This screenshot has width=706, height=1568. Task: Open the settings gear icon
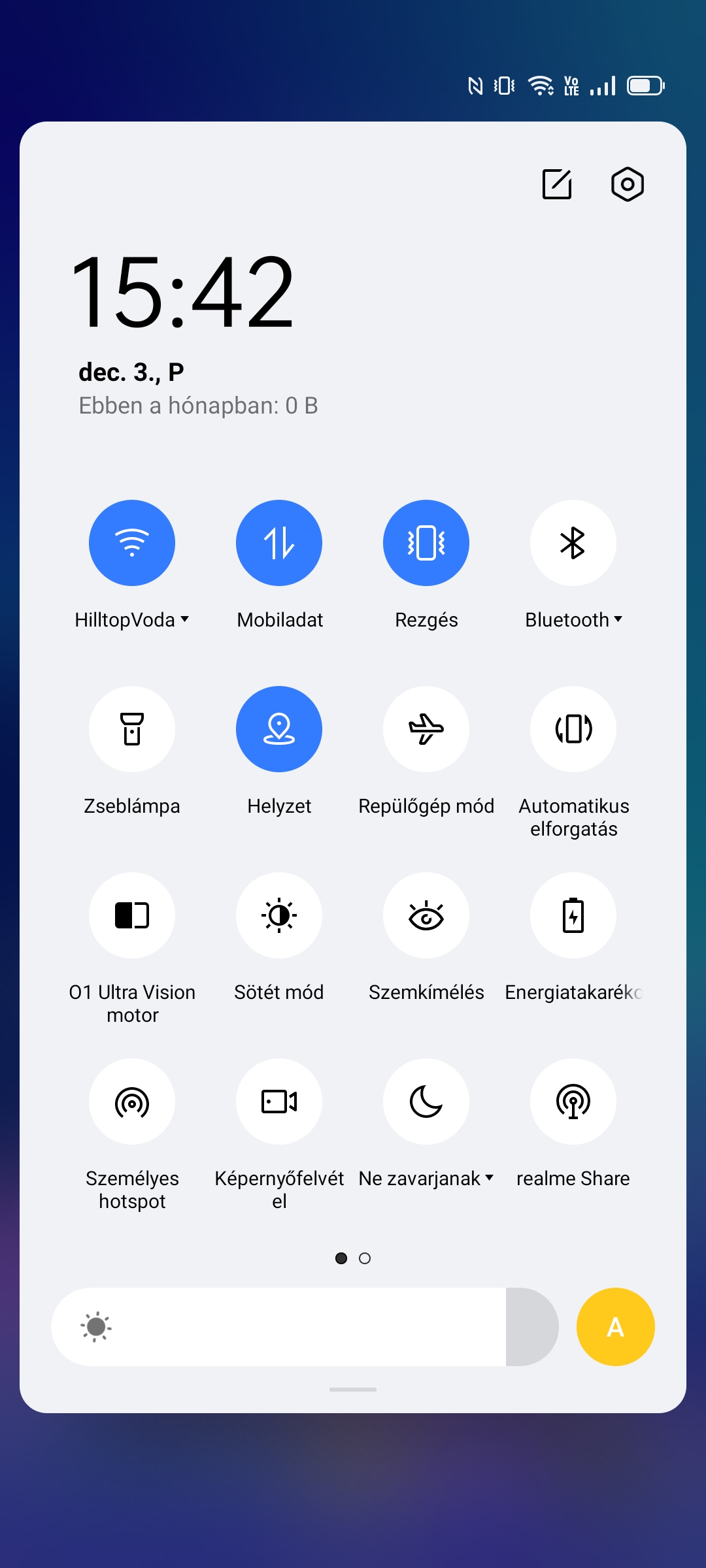point(628,184)
